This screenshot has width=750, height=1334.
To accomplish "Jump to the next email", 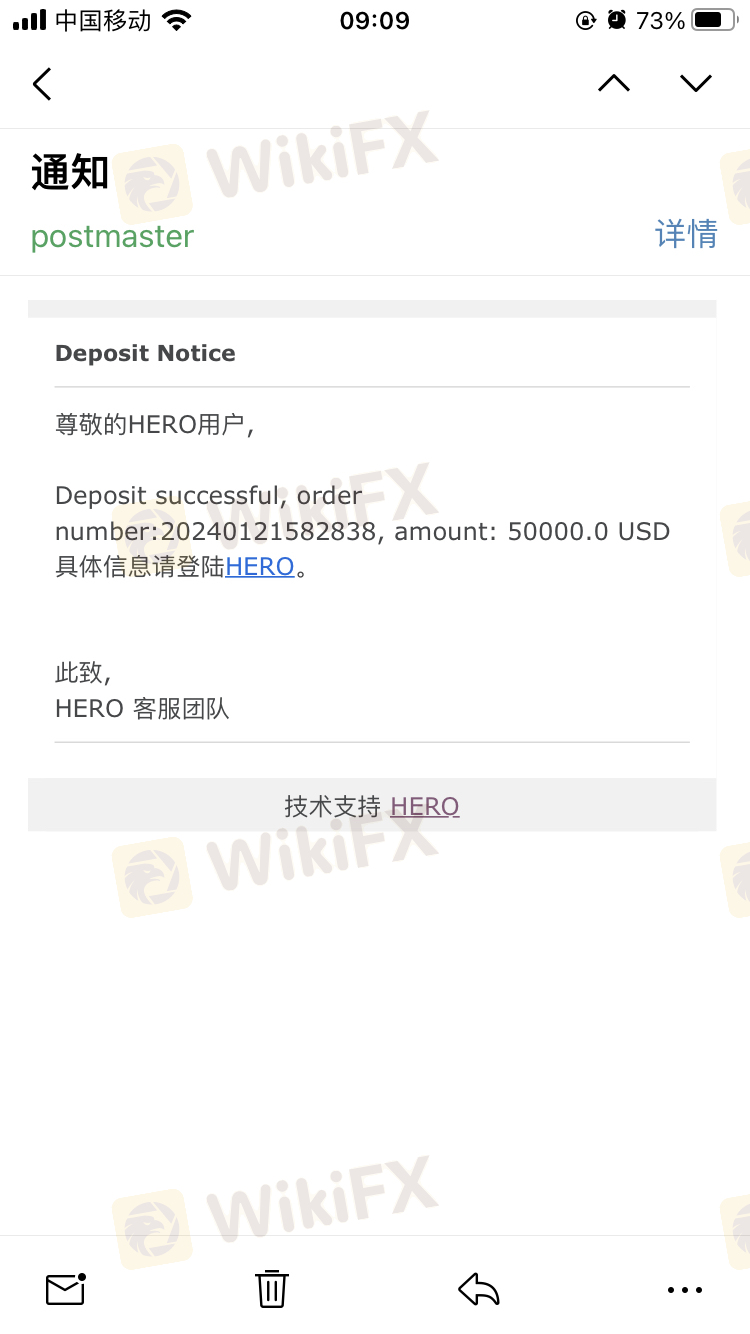I will pos(696,84).
